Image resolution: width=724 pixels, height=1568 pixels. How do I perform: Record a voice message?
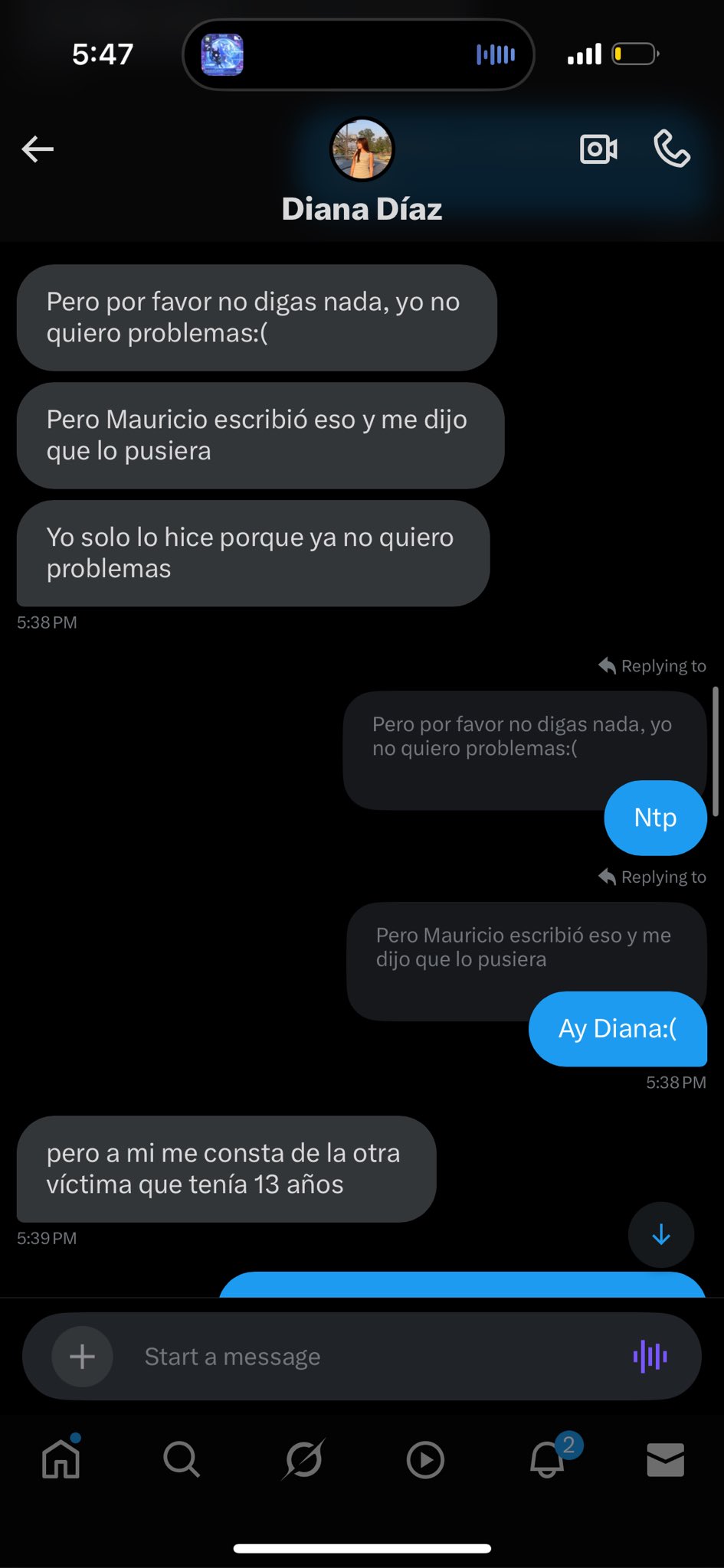(650, 1357)
